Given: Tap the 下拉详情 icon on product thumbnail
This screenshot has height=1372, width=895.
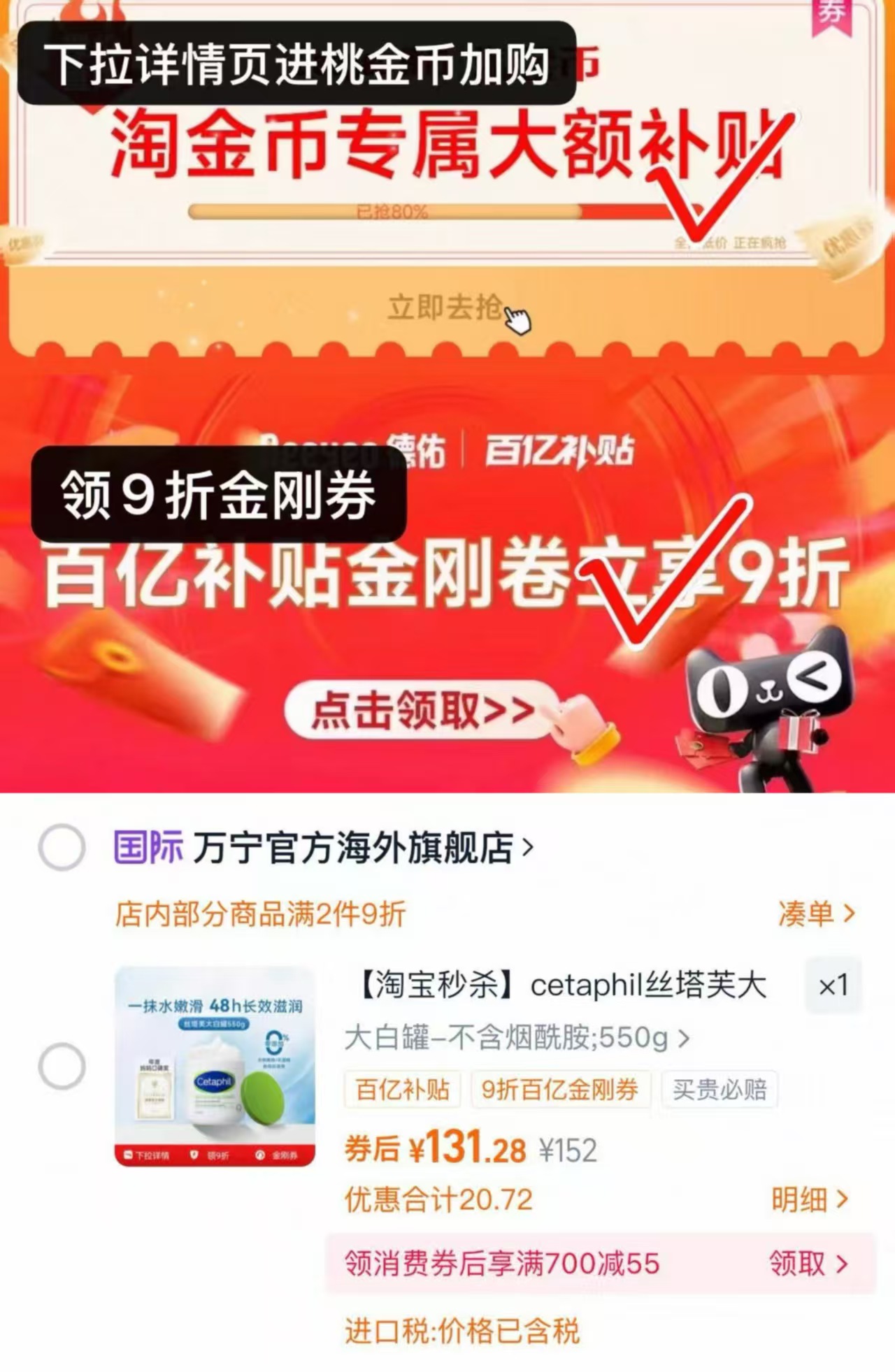Looking at the screenshot, I should (x=129, y=1155).
